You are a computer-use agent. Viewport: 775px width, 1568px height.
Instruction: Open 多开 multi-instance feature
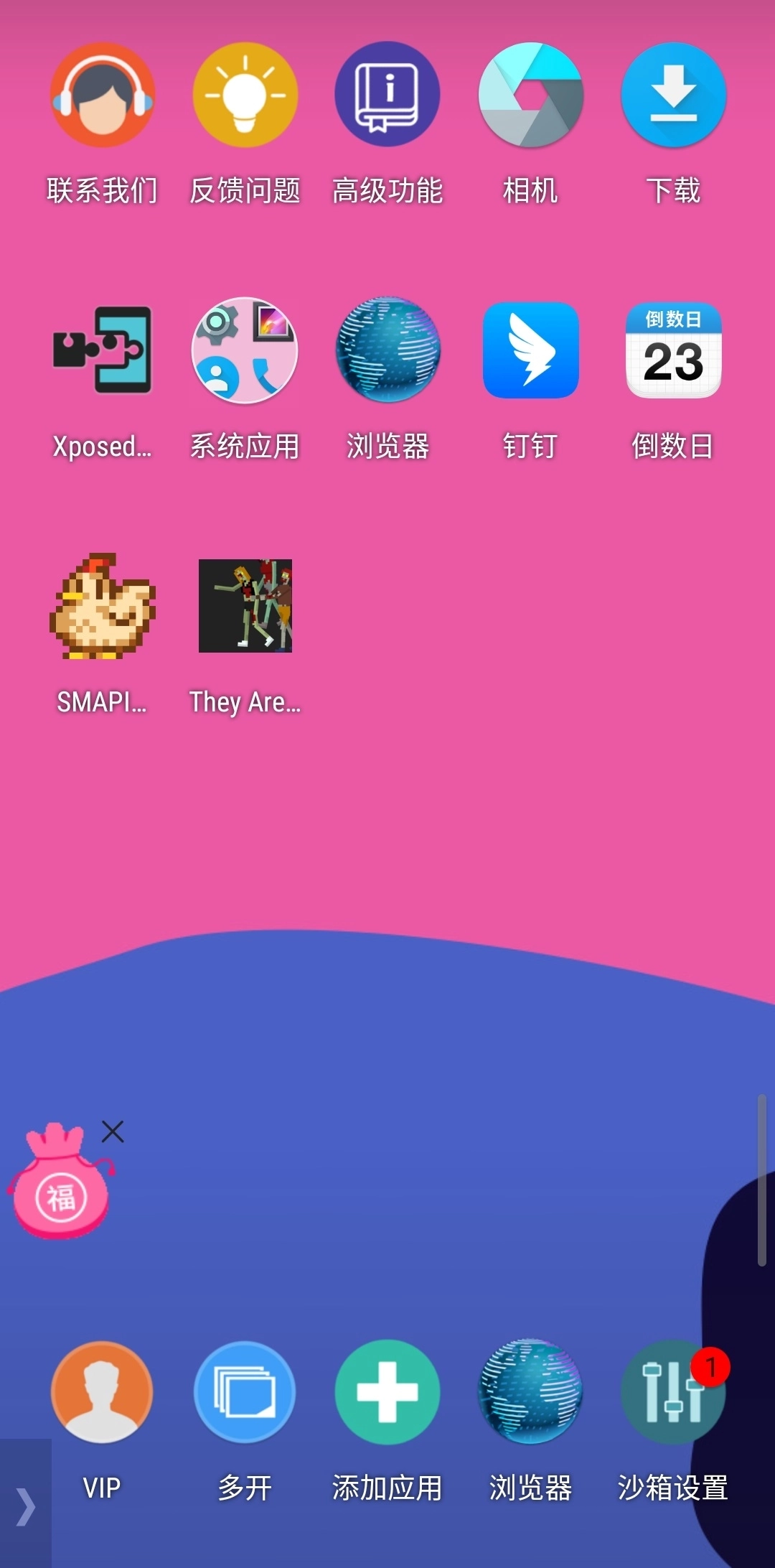245,1391
